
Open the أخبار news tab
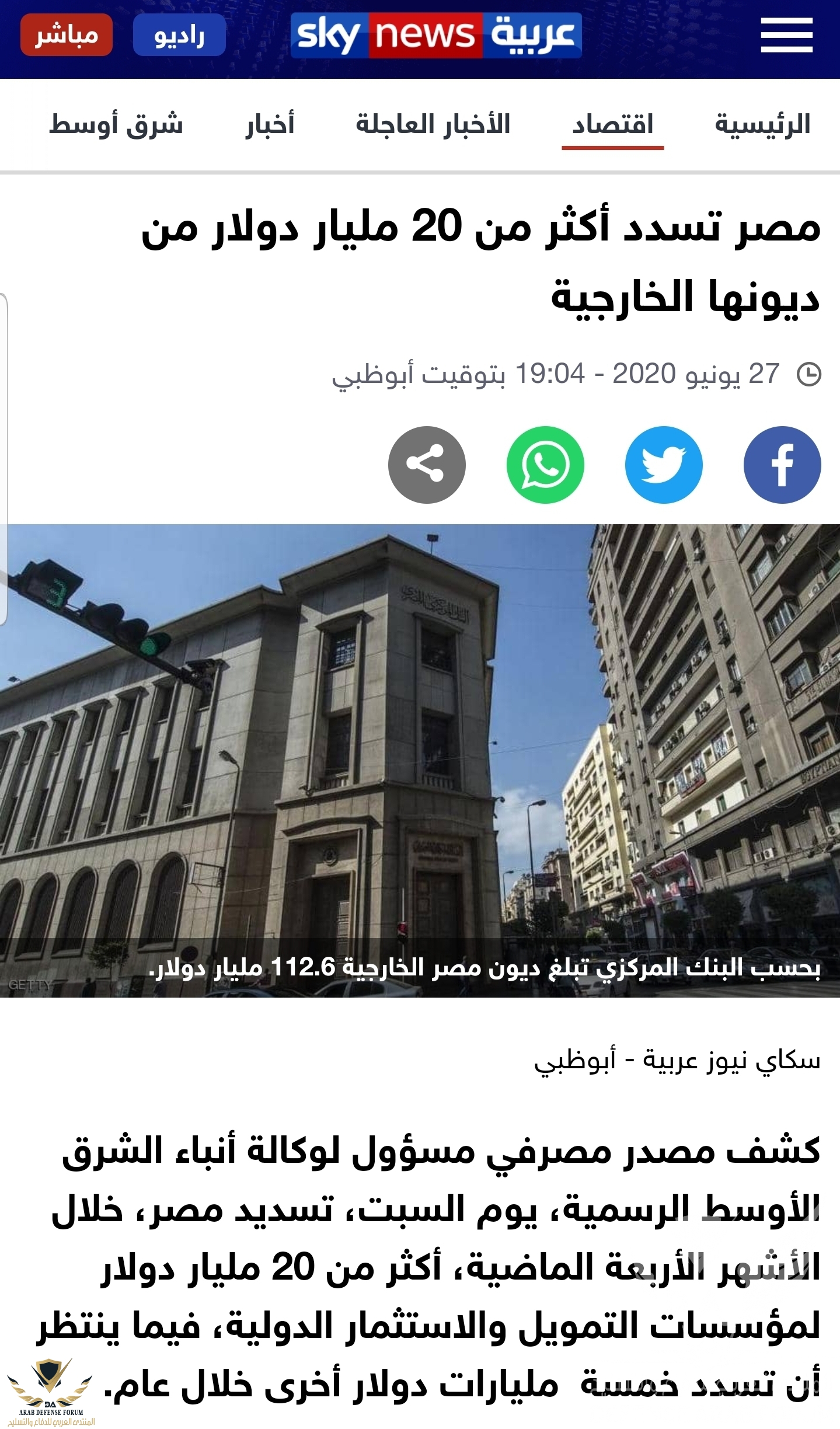point(270,124)
